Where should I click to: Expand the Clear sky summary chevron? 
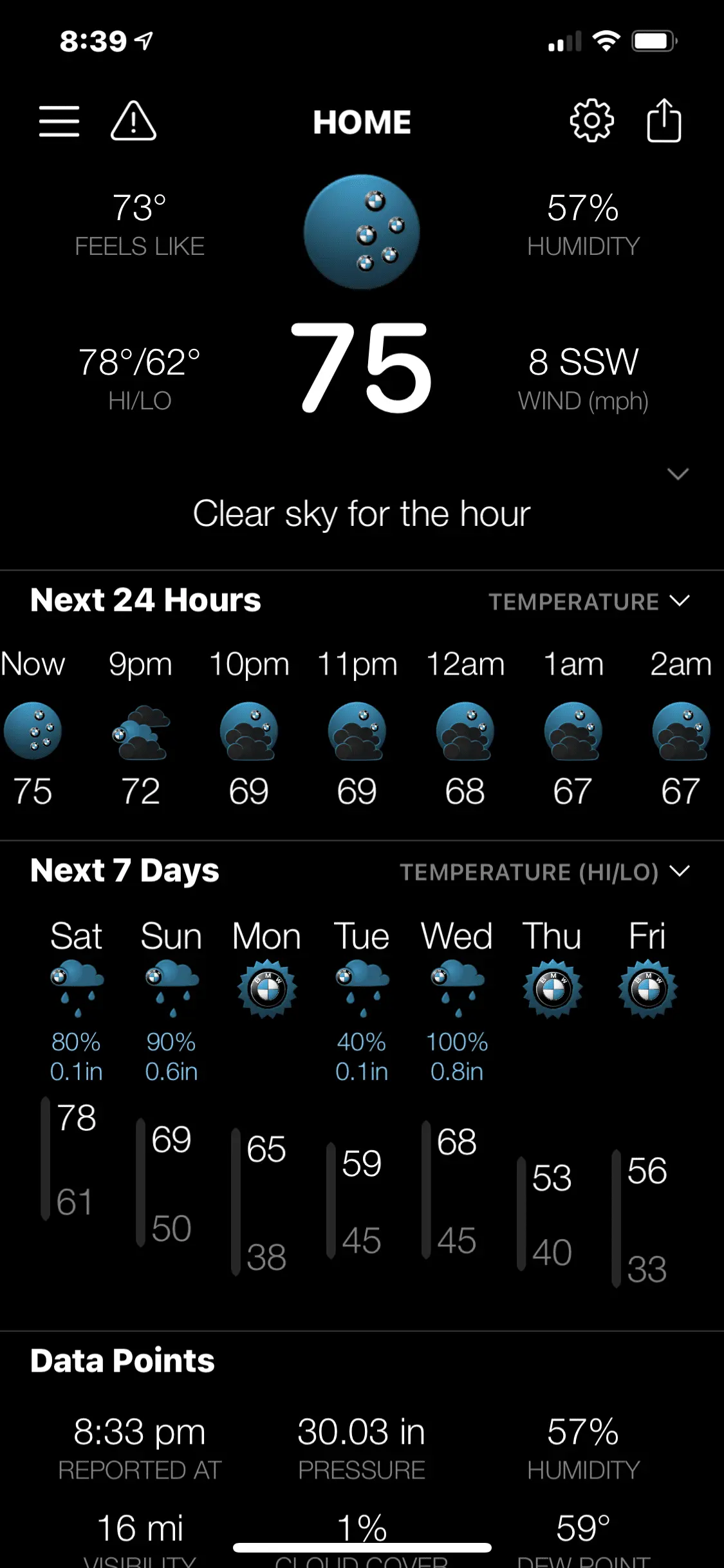[678, 474]
